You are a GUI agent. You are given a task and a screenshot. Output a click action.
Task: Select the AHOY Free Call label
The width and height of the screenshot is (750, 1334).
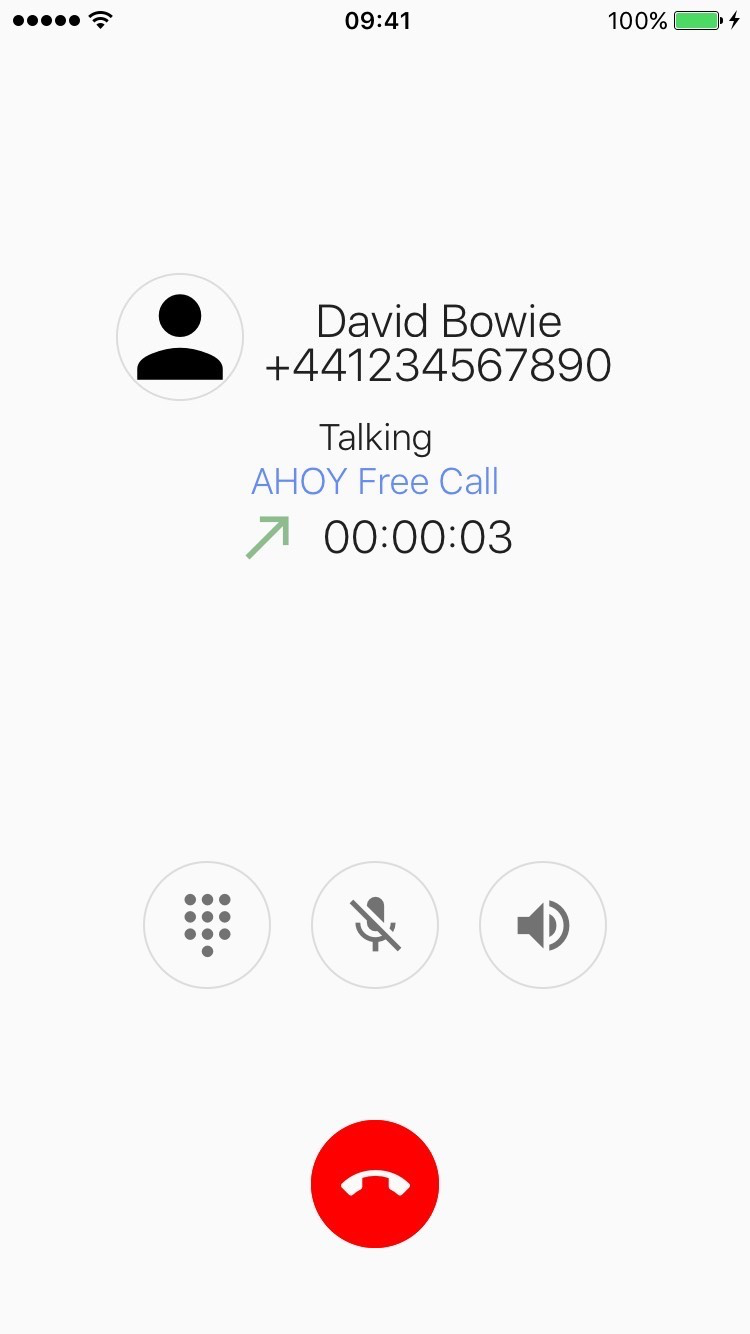(374, 481)
